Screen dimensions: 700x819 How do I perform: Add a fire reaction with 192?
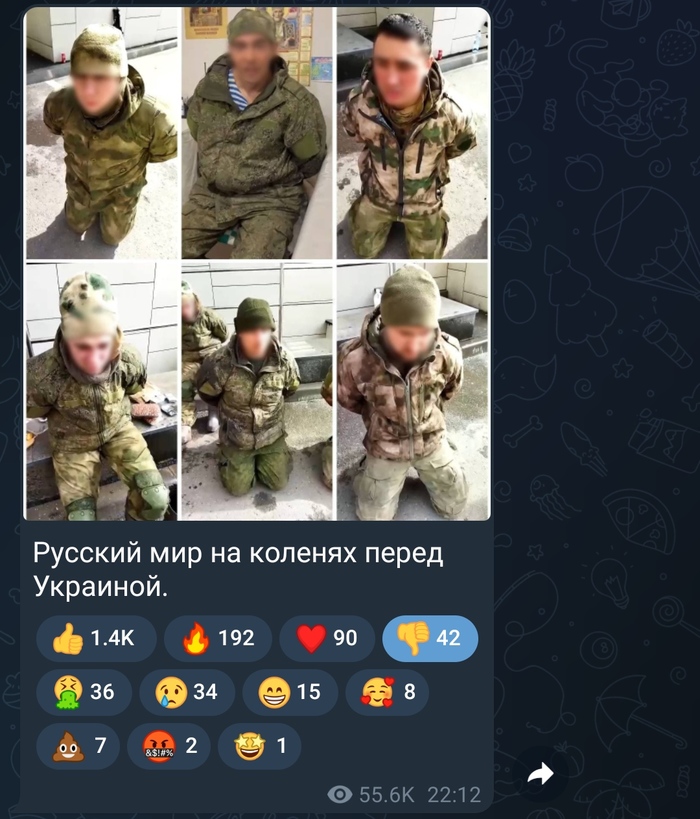coord(218,638)
